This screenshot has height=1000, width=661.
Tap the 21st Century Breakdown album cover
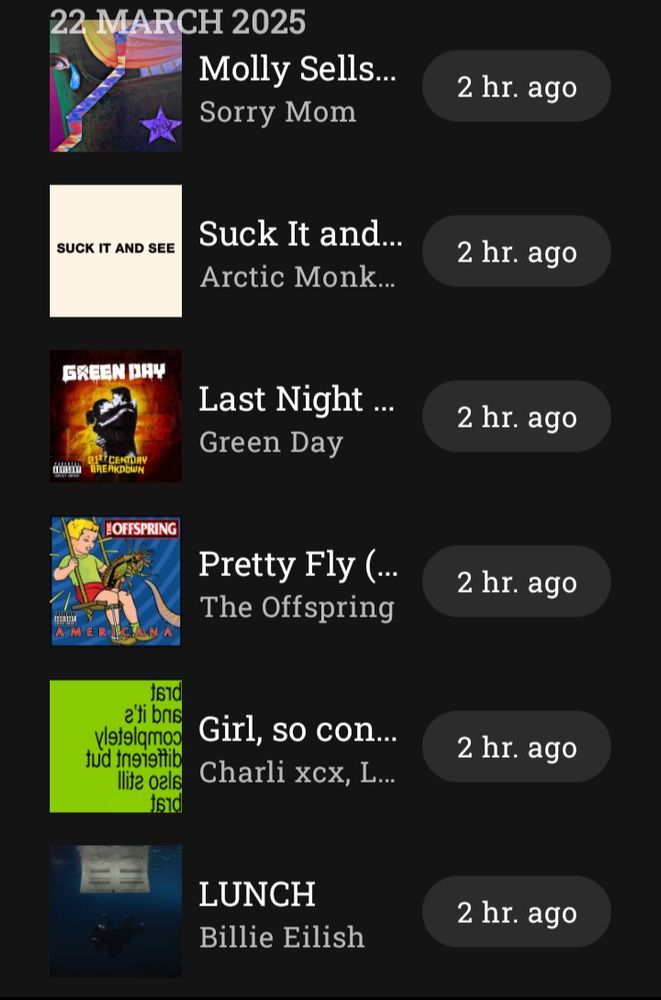[116, 416]
